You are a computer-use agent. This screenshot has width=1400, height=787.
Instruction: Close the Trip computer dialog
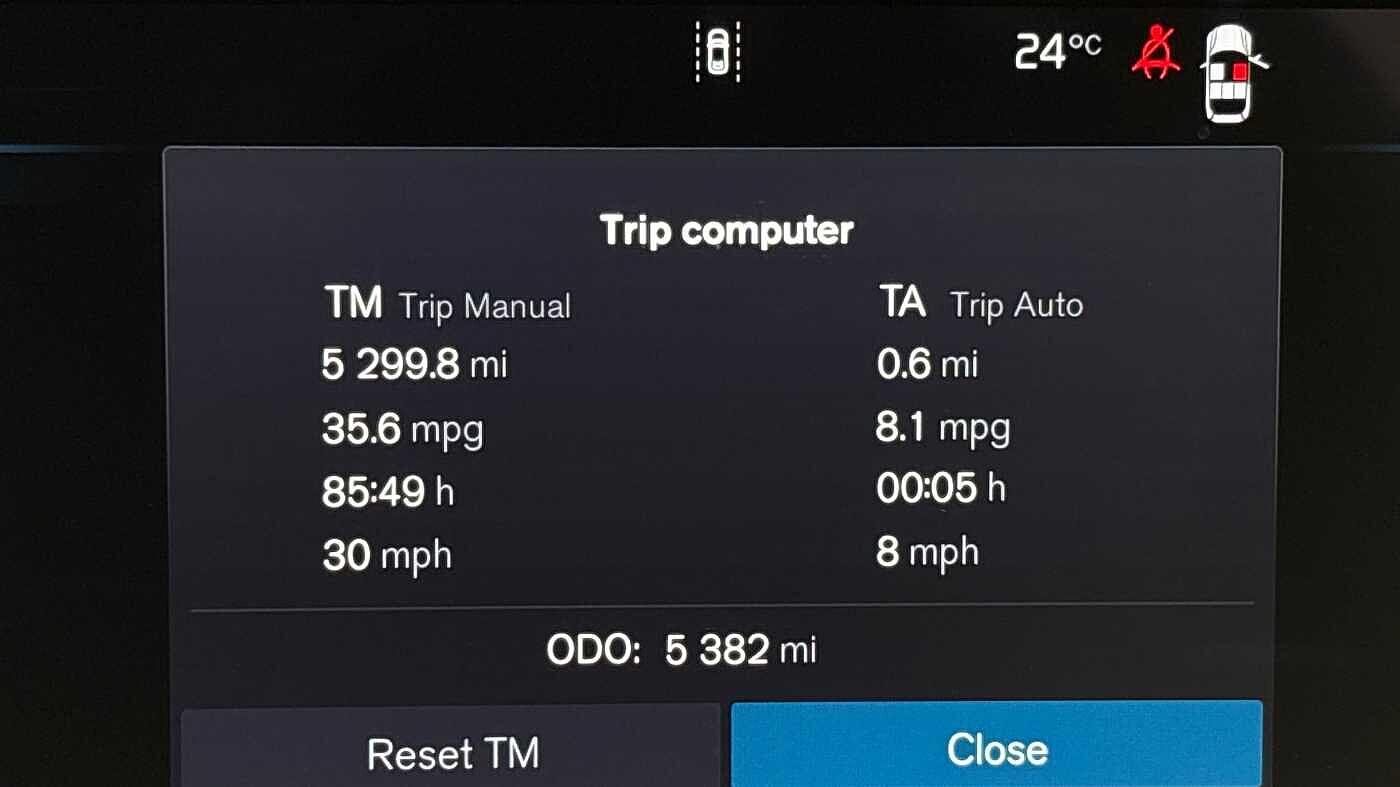click(996, 748)
